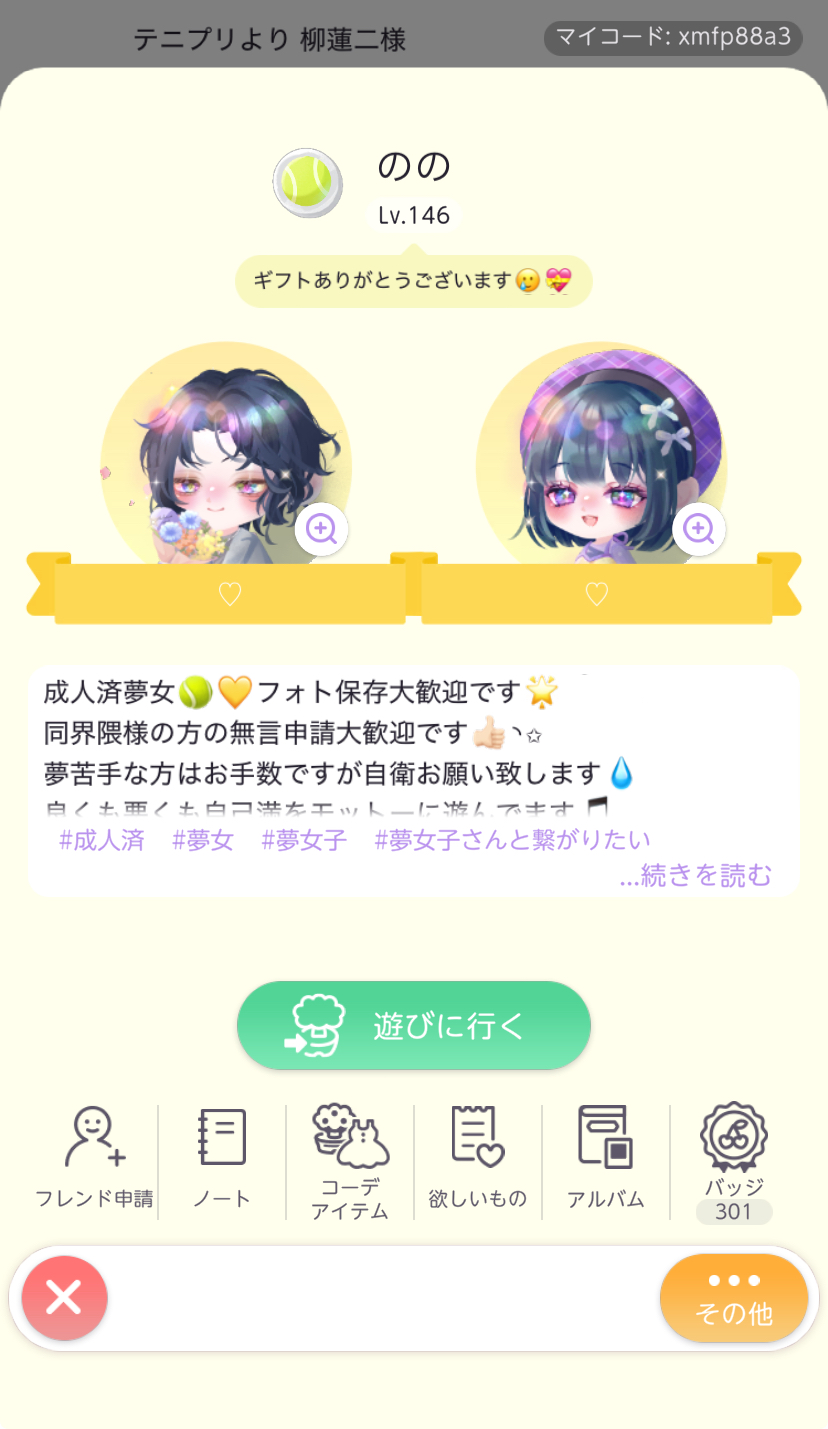View コーデアイテム outfit items
Image resolution: width=828 pixels, height=1429 pixels.
coord(350,1162)
